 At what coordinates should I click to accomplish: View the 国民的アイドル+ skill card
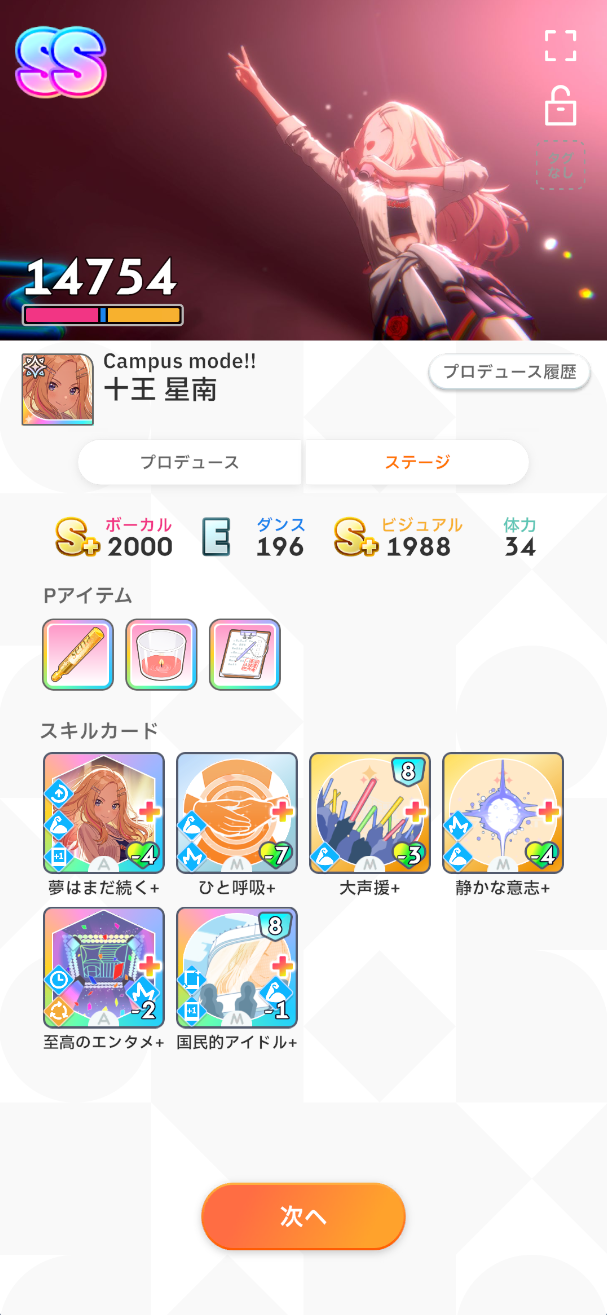coord(237,967)
